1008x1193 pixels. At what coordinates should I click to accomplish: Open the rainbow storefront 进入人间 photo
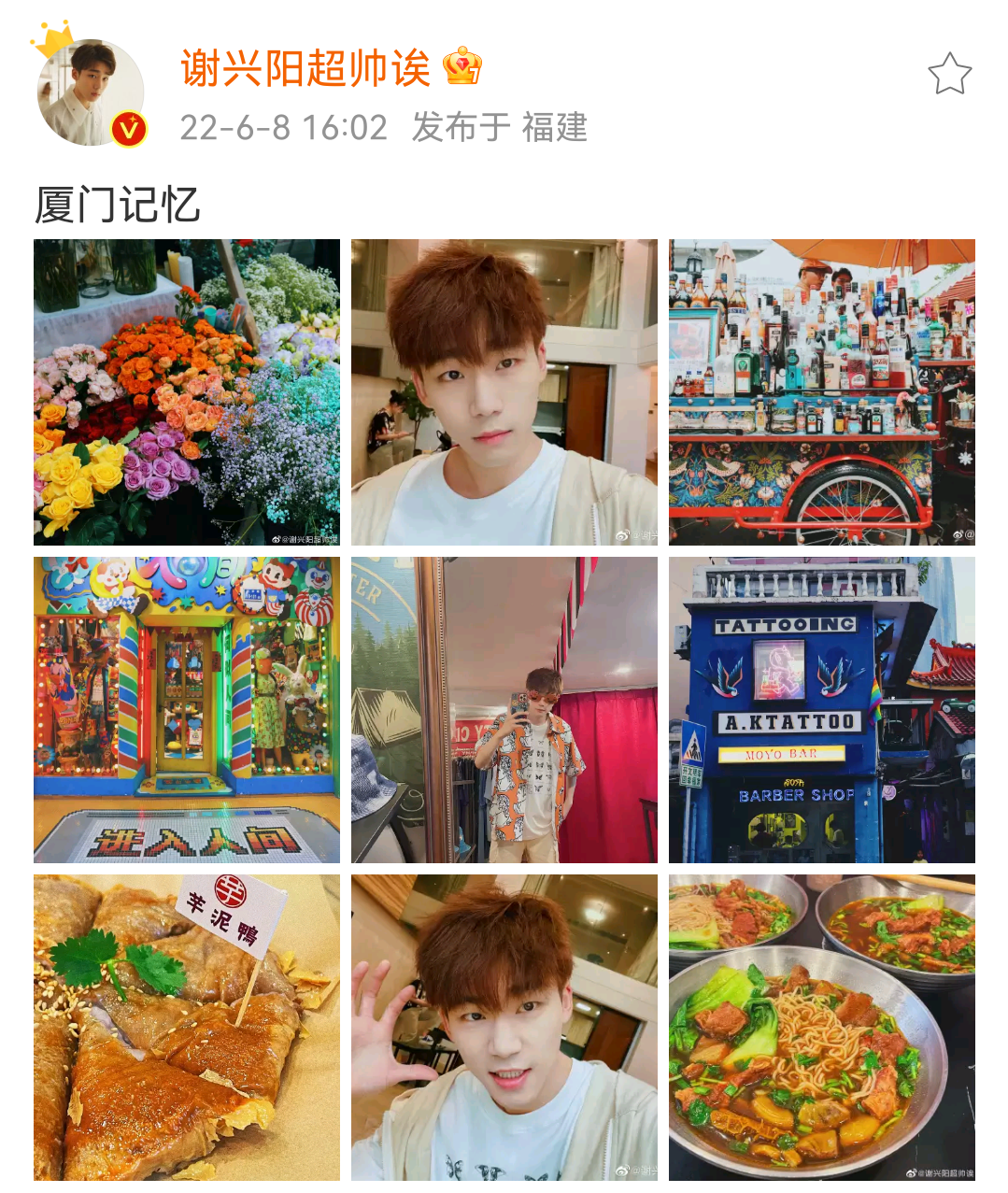(x=187, y=710)
